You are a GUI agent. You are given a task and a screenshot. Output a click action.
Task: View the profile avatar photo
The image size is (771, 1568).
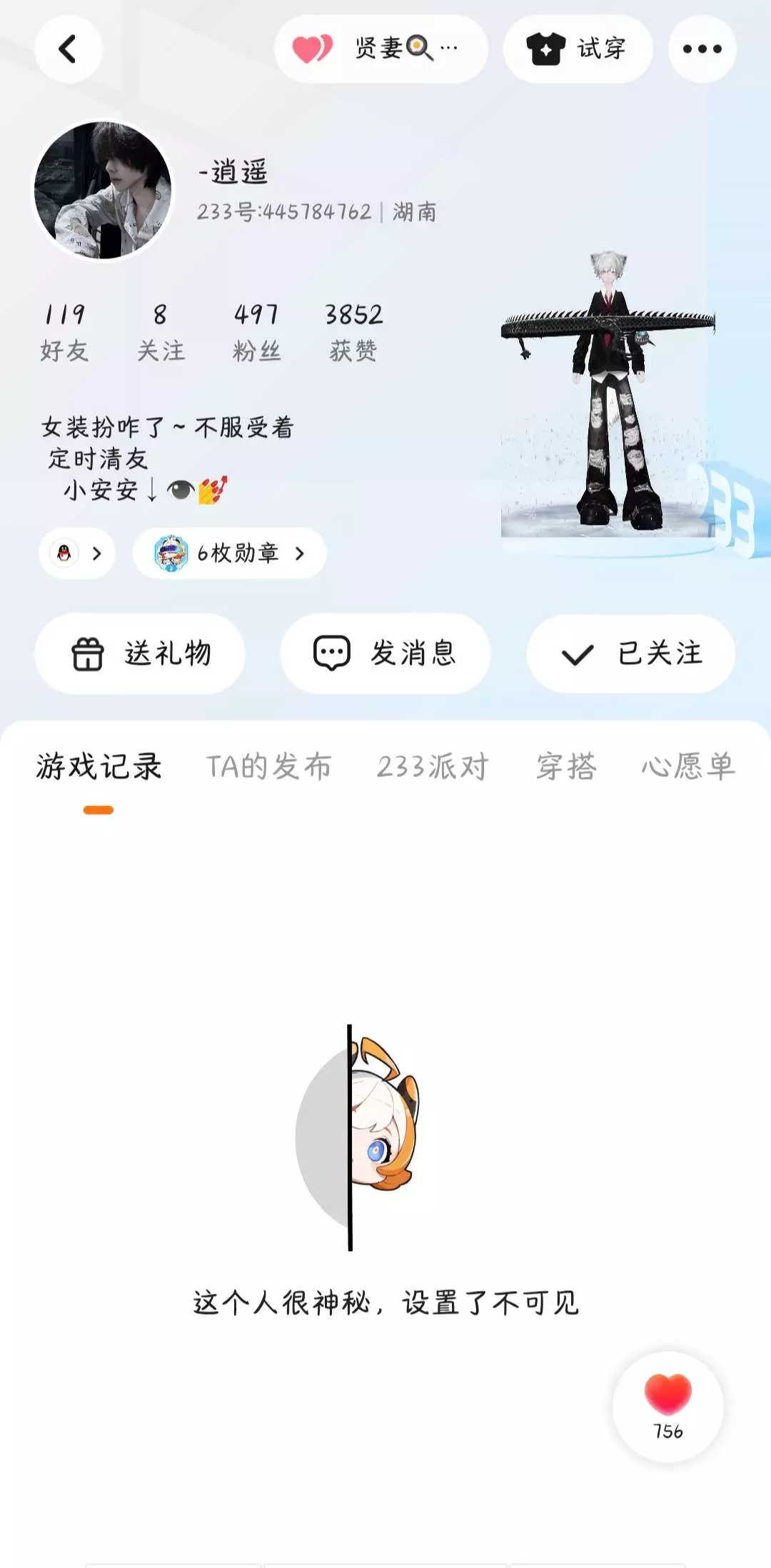(x=104, y=190)
